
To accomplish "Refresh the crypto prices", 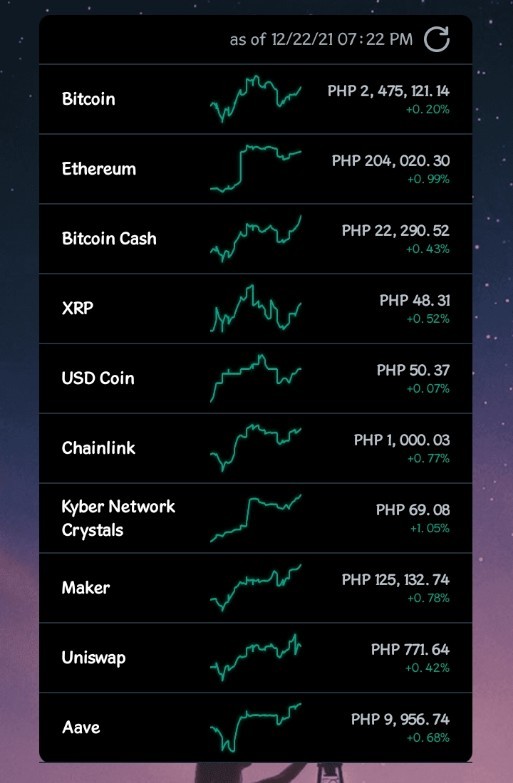I will pyautogui.click(x=437, y=39).
